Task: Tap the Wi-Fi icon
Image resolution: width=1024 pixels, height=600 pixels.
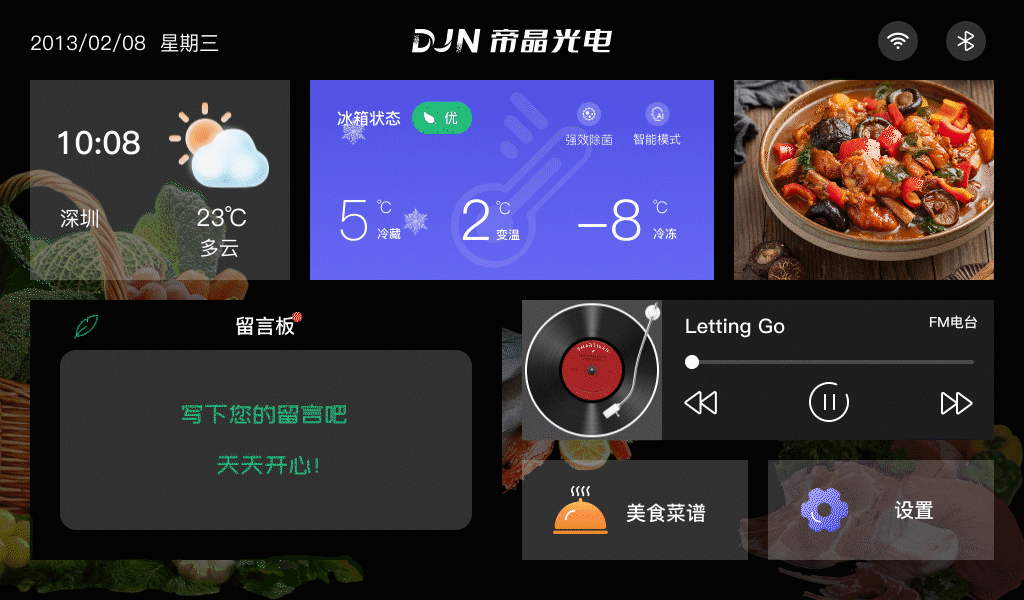Action: [898, 41]
